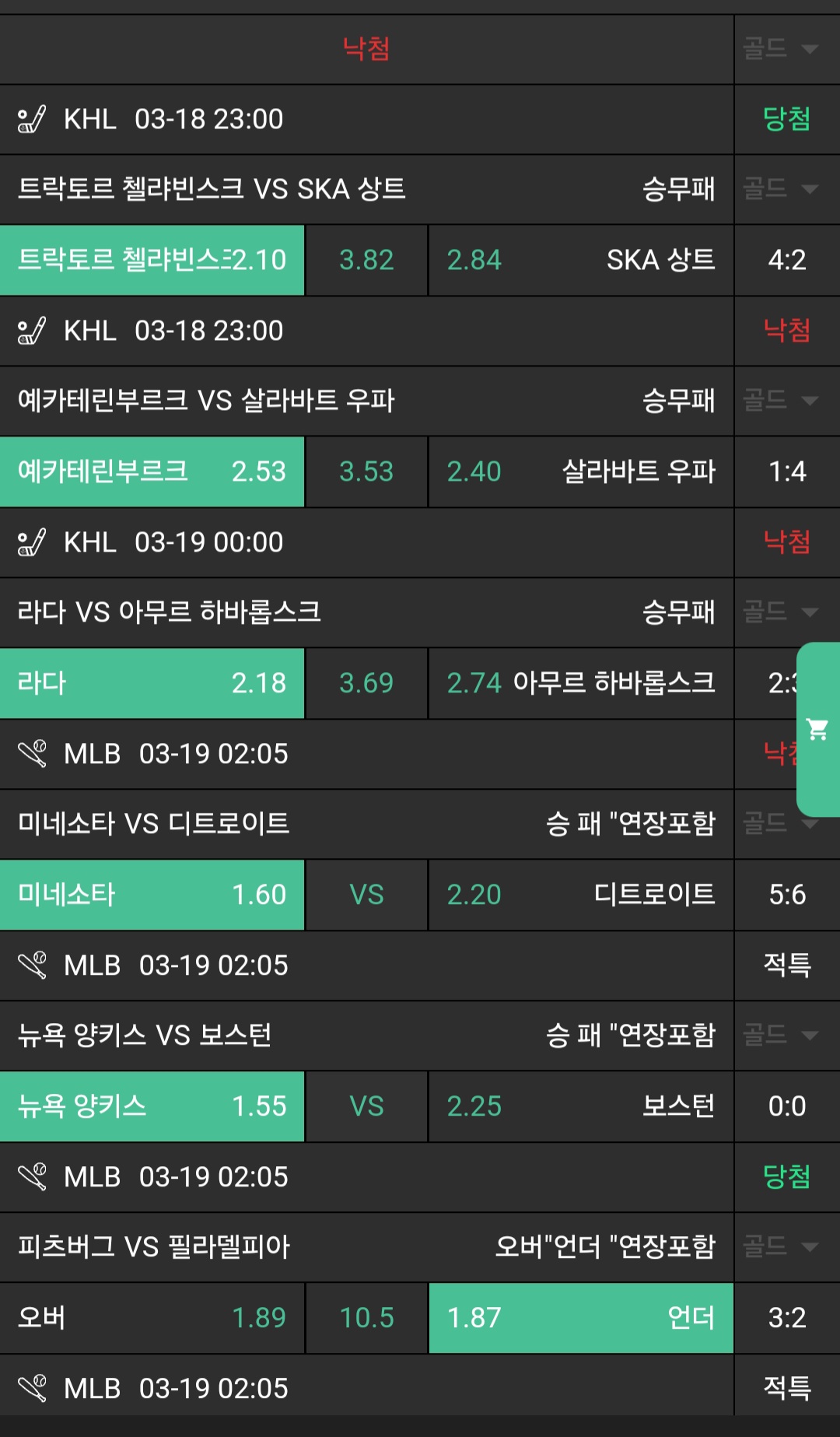Viewport: 840px width, 1437px height.
Task: Open the floating shopping cart button
Action: click(x=817, y=729)
